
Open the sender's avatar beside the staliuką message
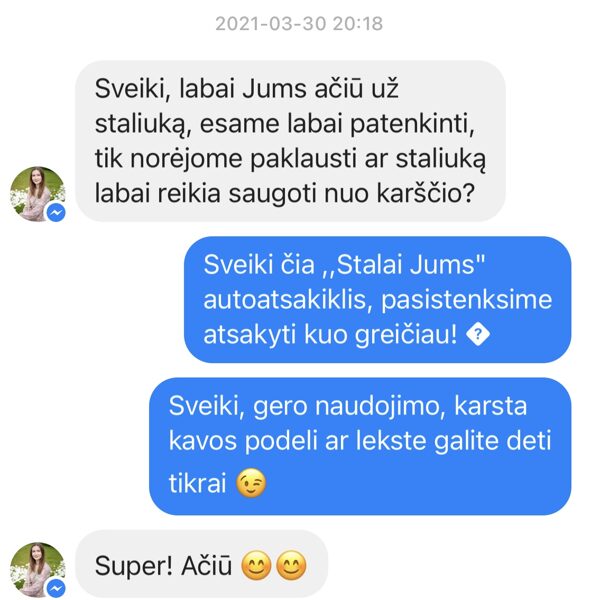37,193
